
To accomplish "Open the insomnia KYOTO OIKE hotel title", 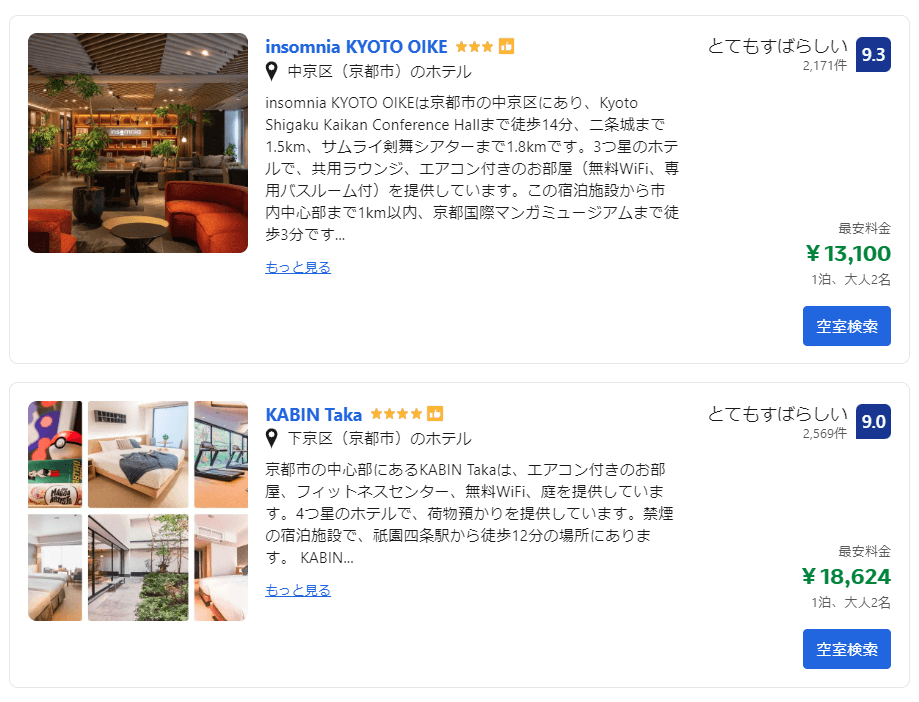I will click(357, 47).
